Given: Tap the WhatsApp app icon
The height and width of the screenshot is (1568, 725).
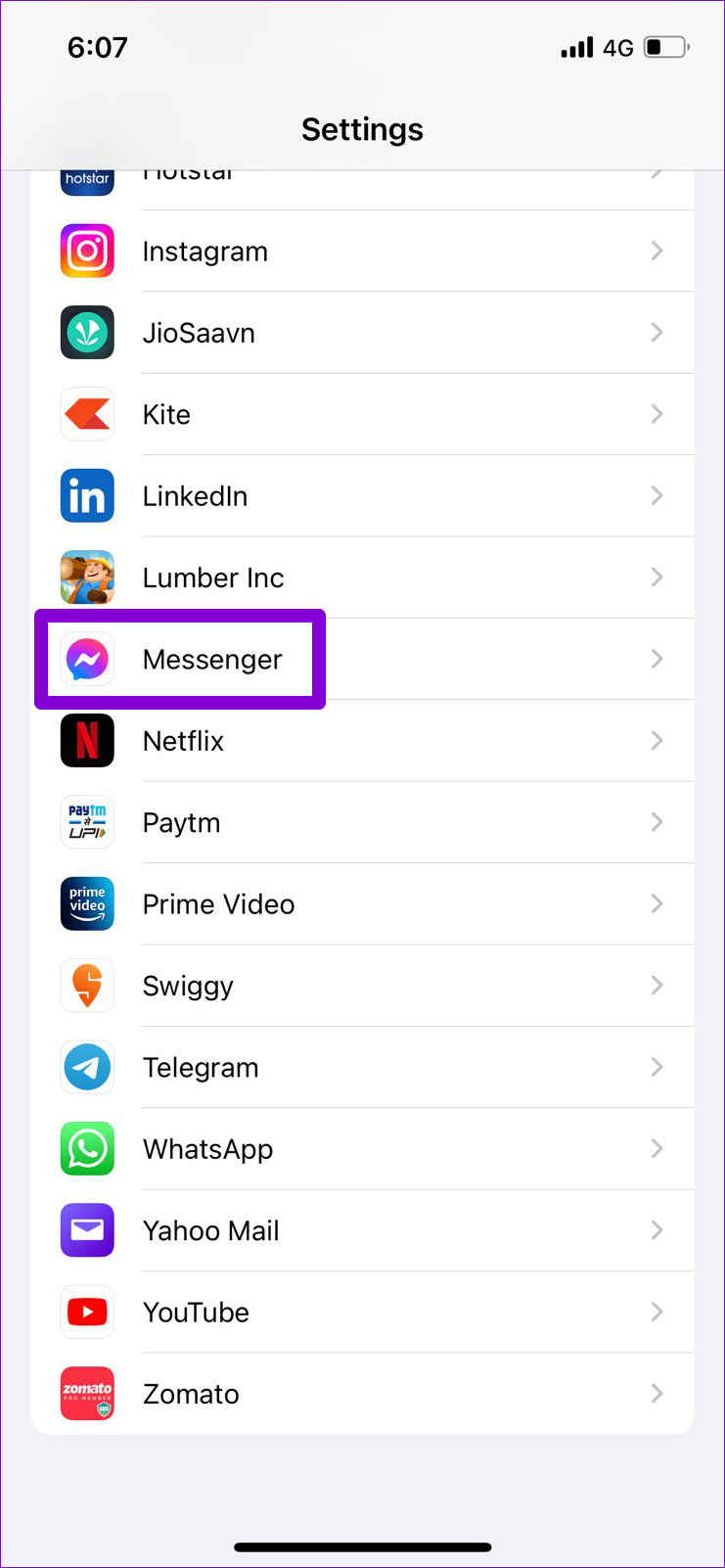Looking at the screenshot, I should [x=87, y=1149].
